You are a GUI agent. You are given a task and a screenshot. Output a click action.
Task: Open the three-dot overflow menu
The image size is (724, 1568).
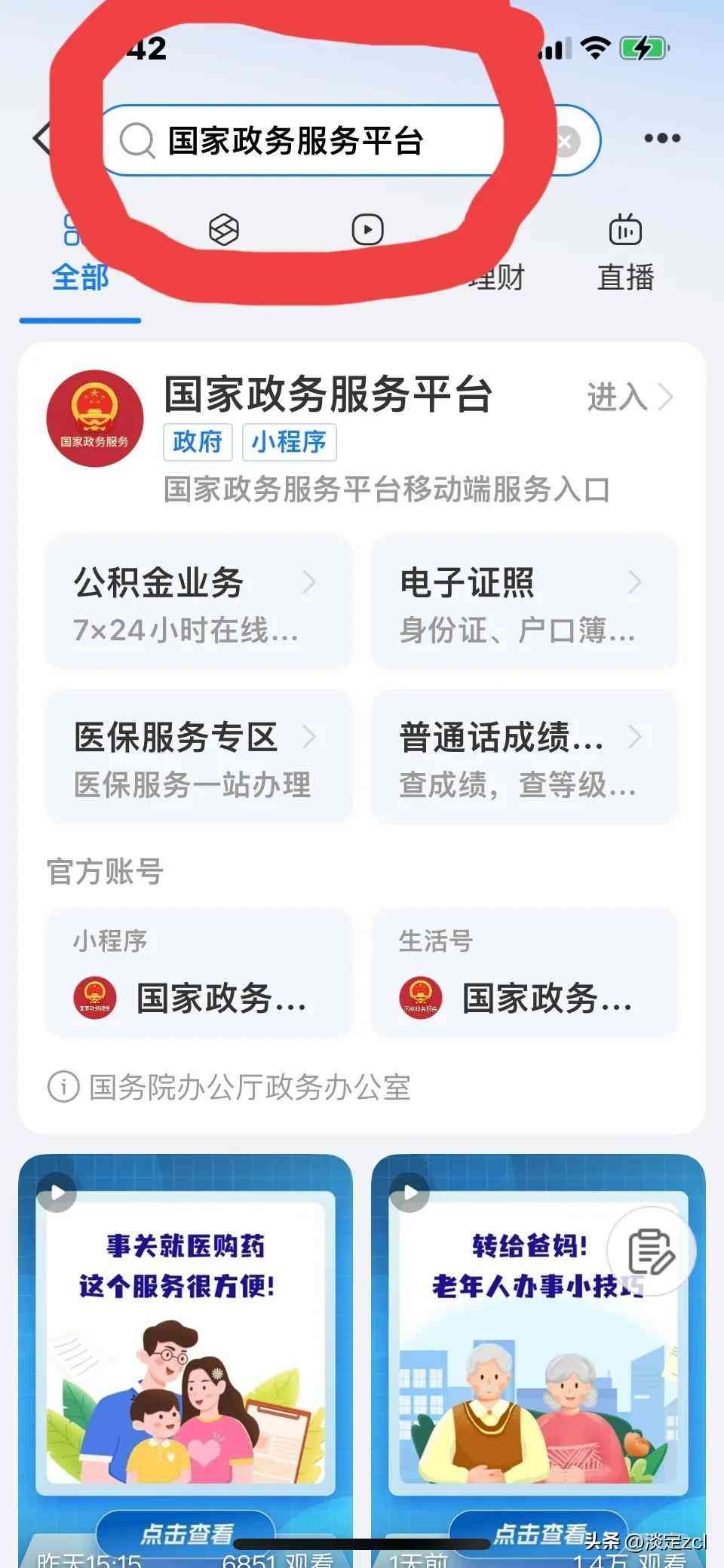point(662,139)
